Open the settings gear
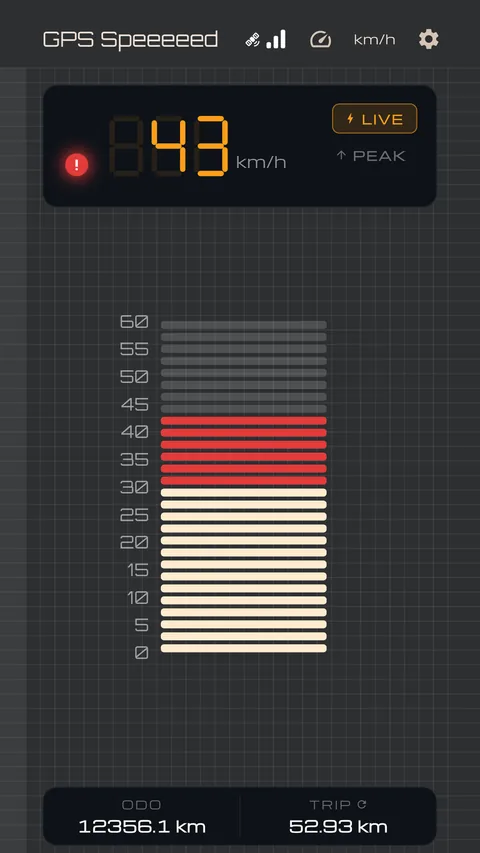The width and height of the screenshot is (480, 853). click(x=428, y=40)
